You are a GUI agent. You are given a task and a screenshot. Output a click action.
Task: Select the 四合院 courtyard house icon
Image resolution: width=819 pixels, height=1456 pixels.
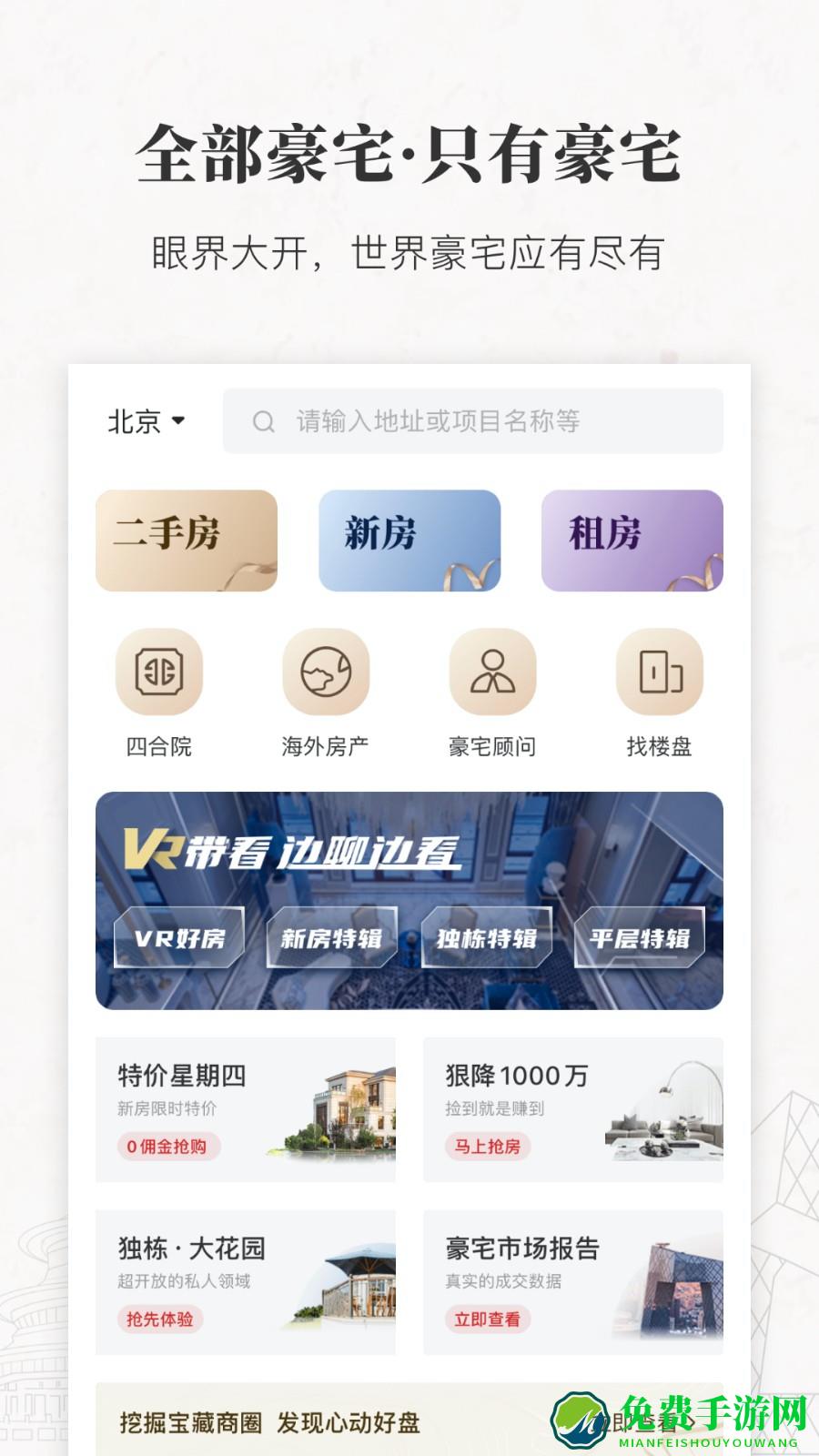158,675
